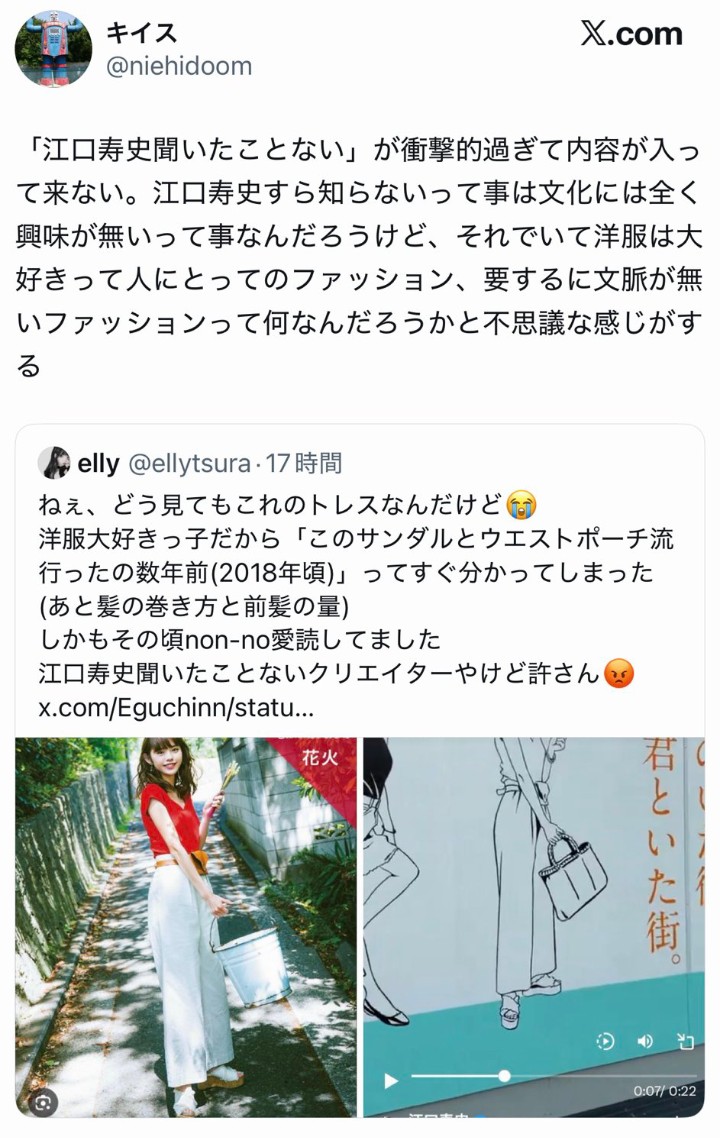This screenshot has height=1138, width=720.
Task: Play the video in the quoted post
Action: (391, 1081)
